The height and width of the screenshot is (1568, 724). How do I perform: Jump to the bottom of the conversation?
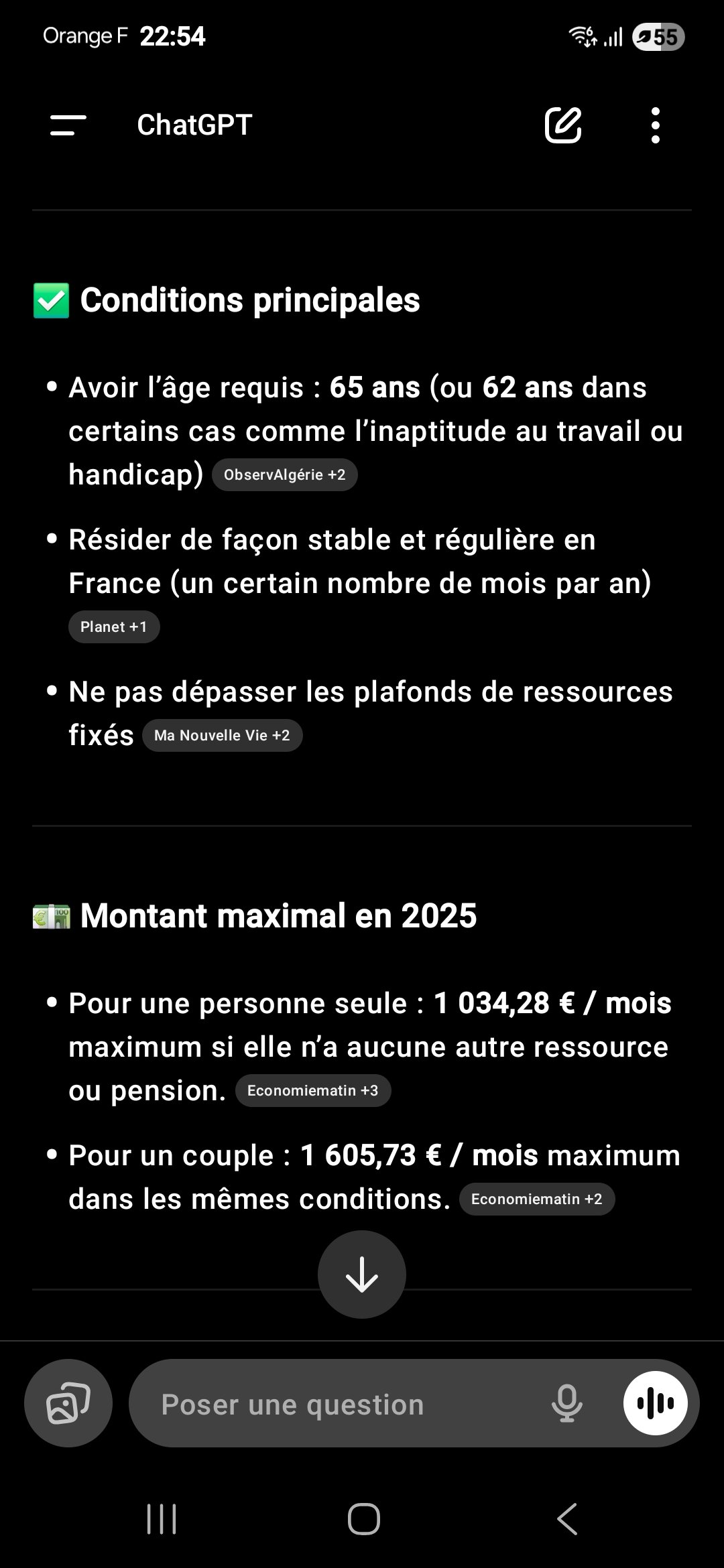coord(362,1275)
